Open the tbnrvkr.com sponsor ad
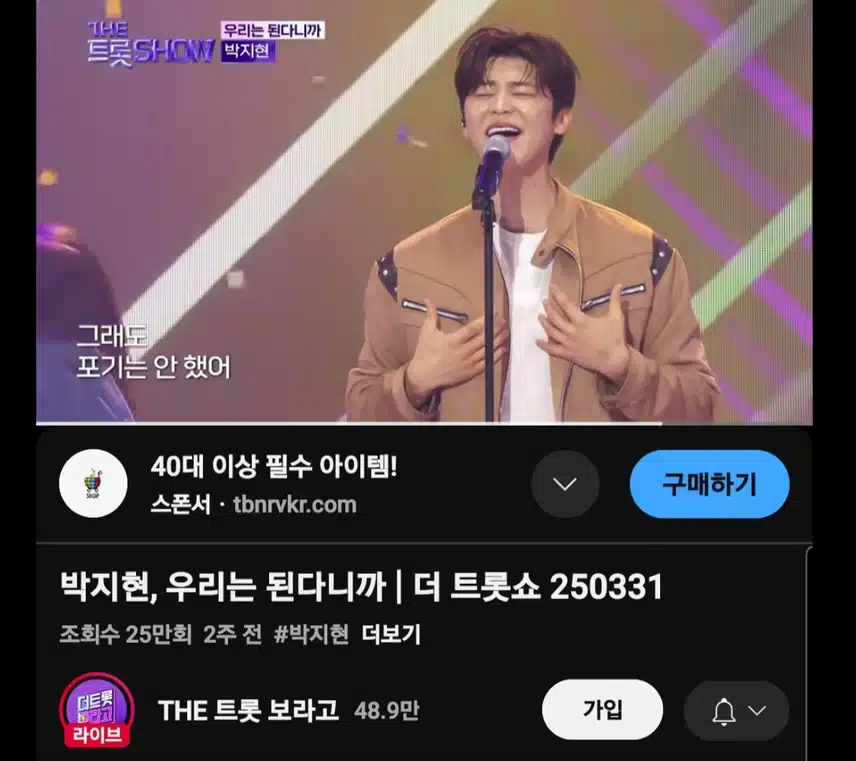Image resolution: width=856 pixels, height=761 pixels. click(x=282, y=505)
